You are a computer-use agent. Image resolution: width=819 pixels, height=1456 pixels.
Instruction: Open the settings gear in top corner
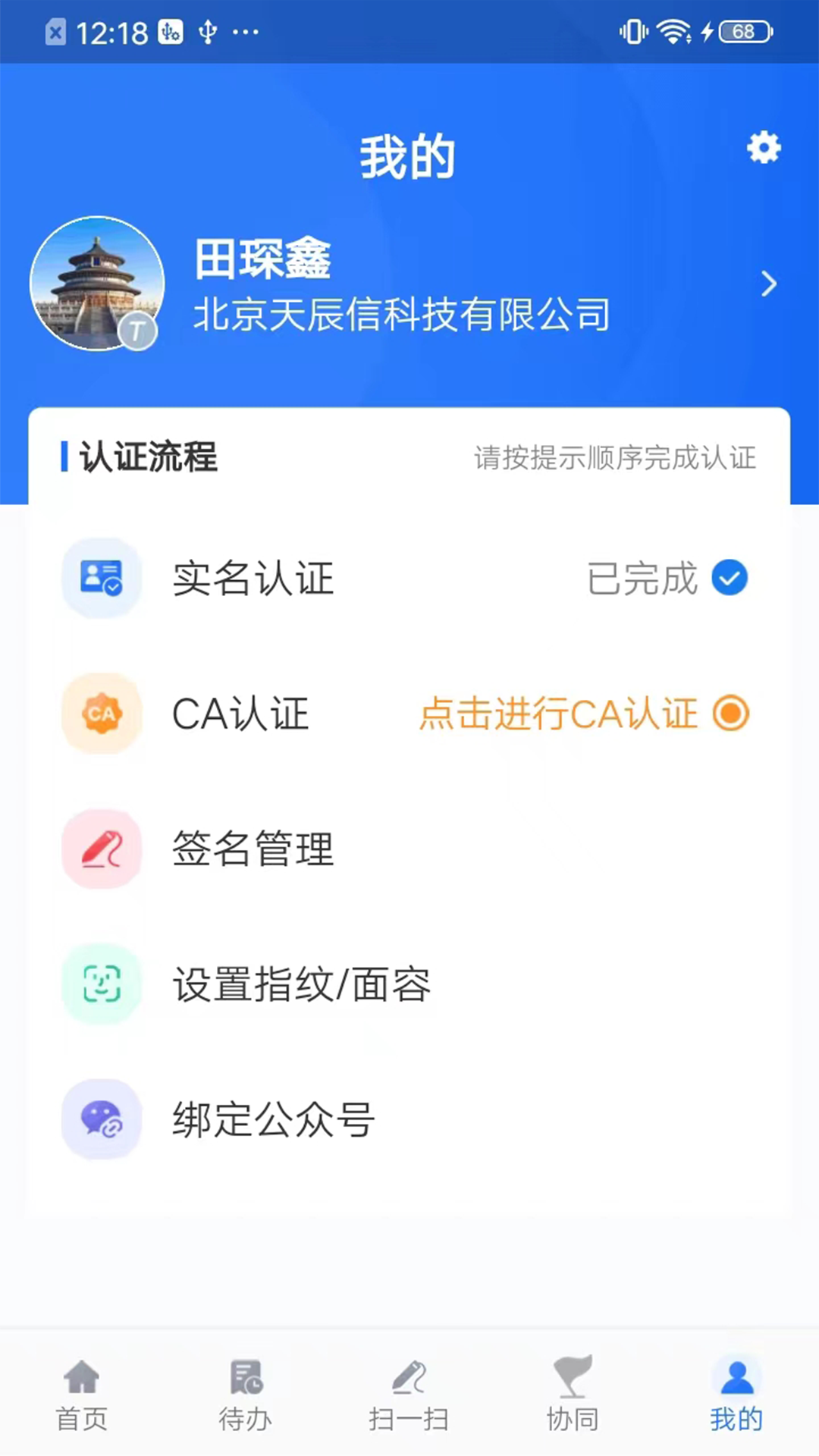tap(763, 149)
